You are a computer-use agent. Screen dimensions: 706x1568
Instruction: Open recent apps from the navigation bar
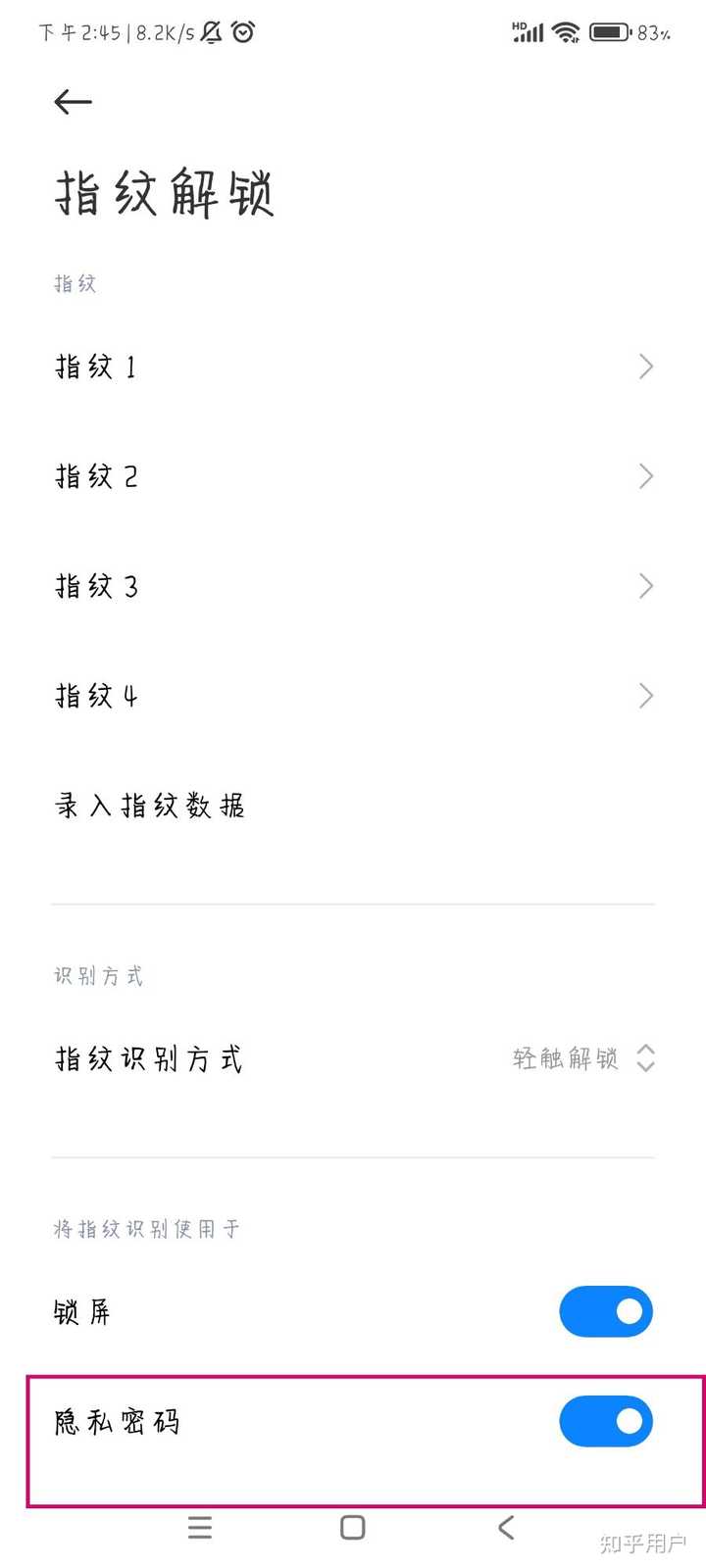point(200,1527)
